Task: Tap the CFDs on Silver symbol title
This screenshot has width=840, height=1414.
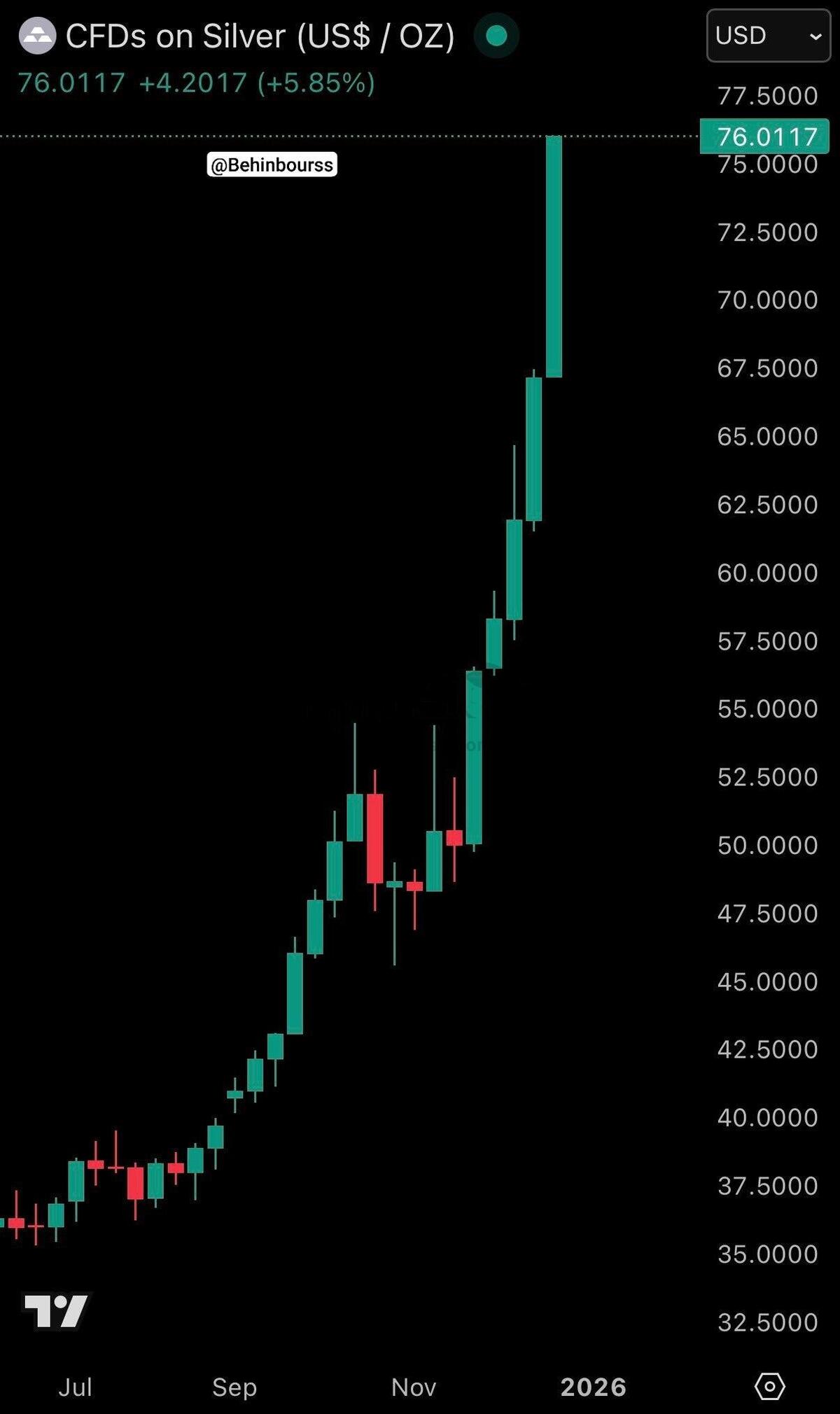Action: [260, 36]
